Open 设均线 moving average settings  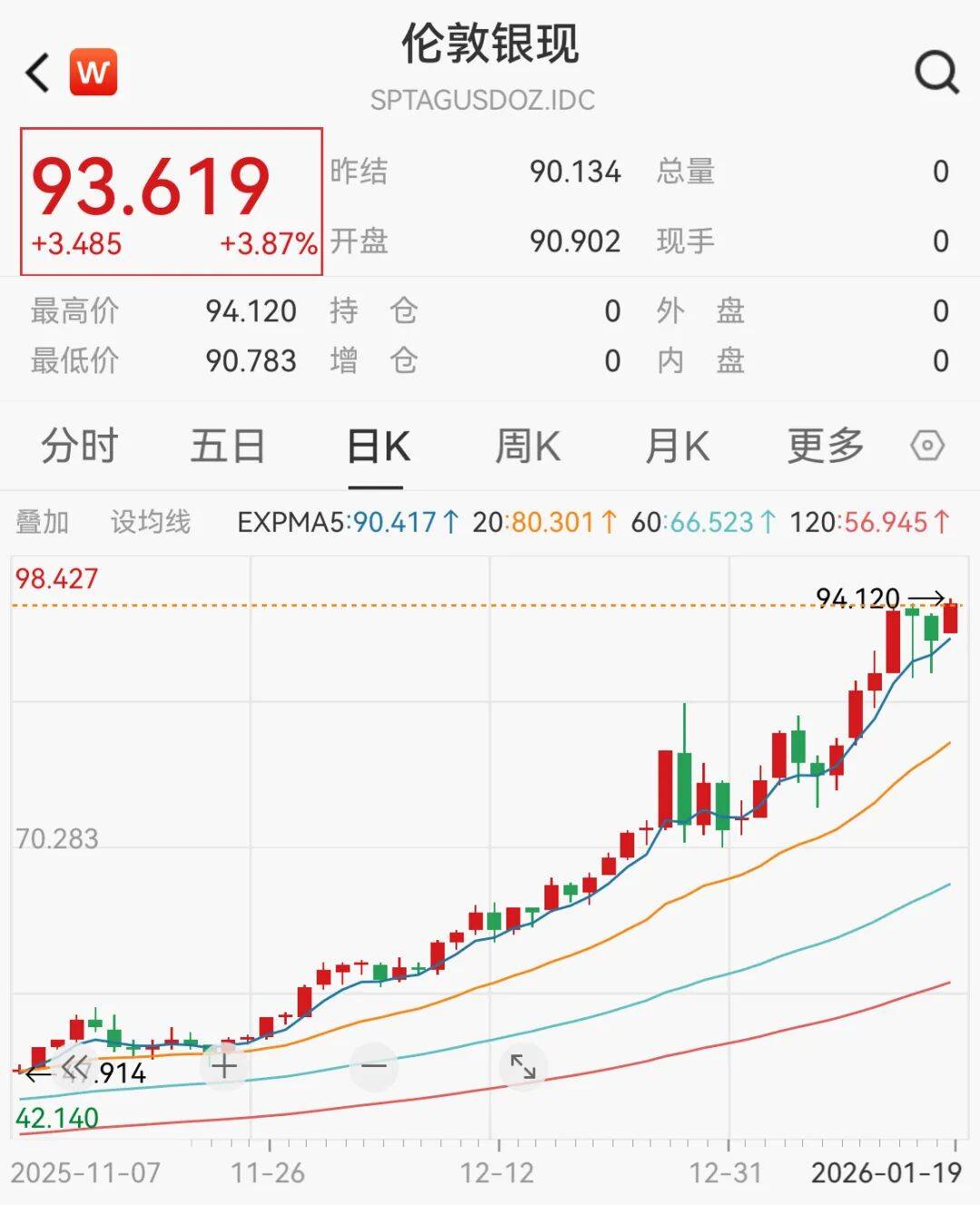151,522
